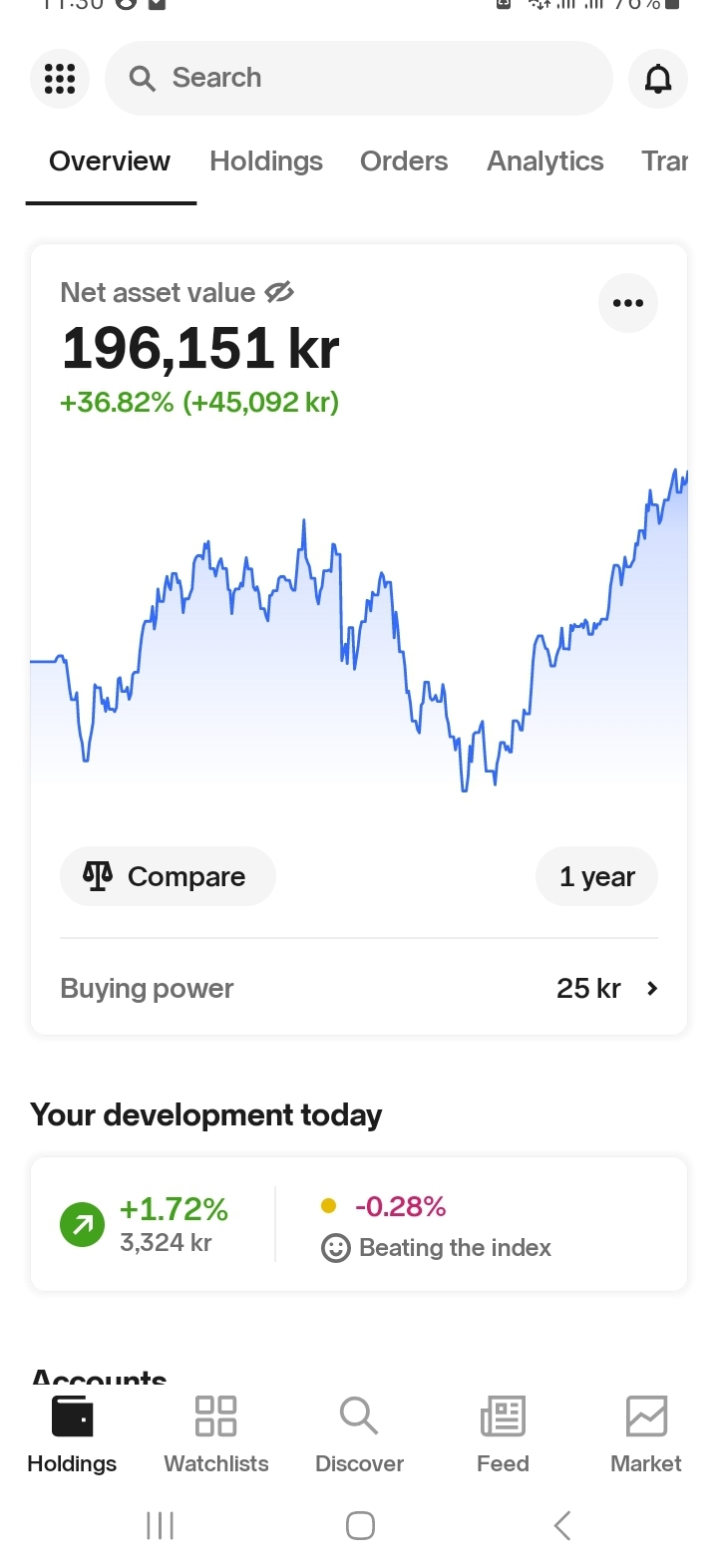
Task: Tap the Search field
Action: coord(359,79)
